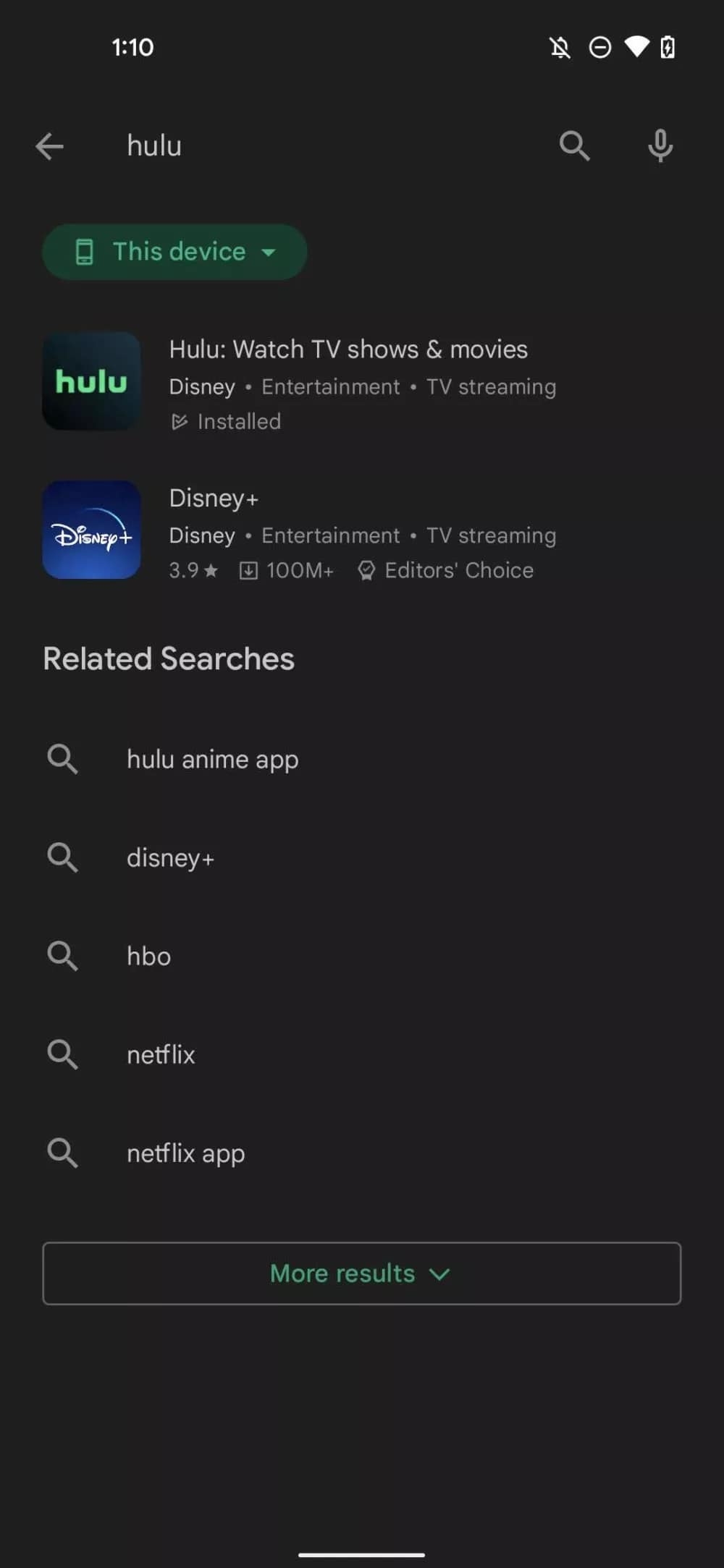Tap the download count icon showing 100M+

(249, 570)
